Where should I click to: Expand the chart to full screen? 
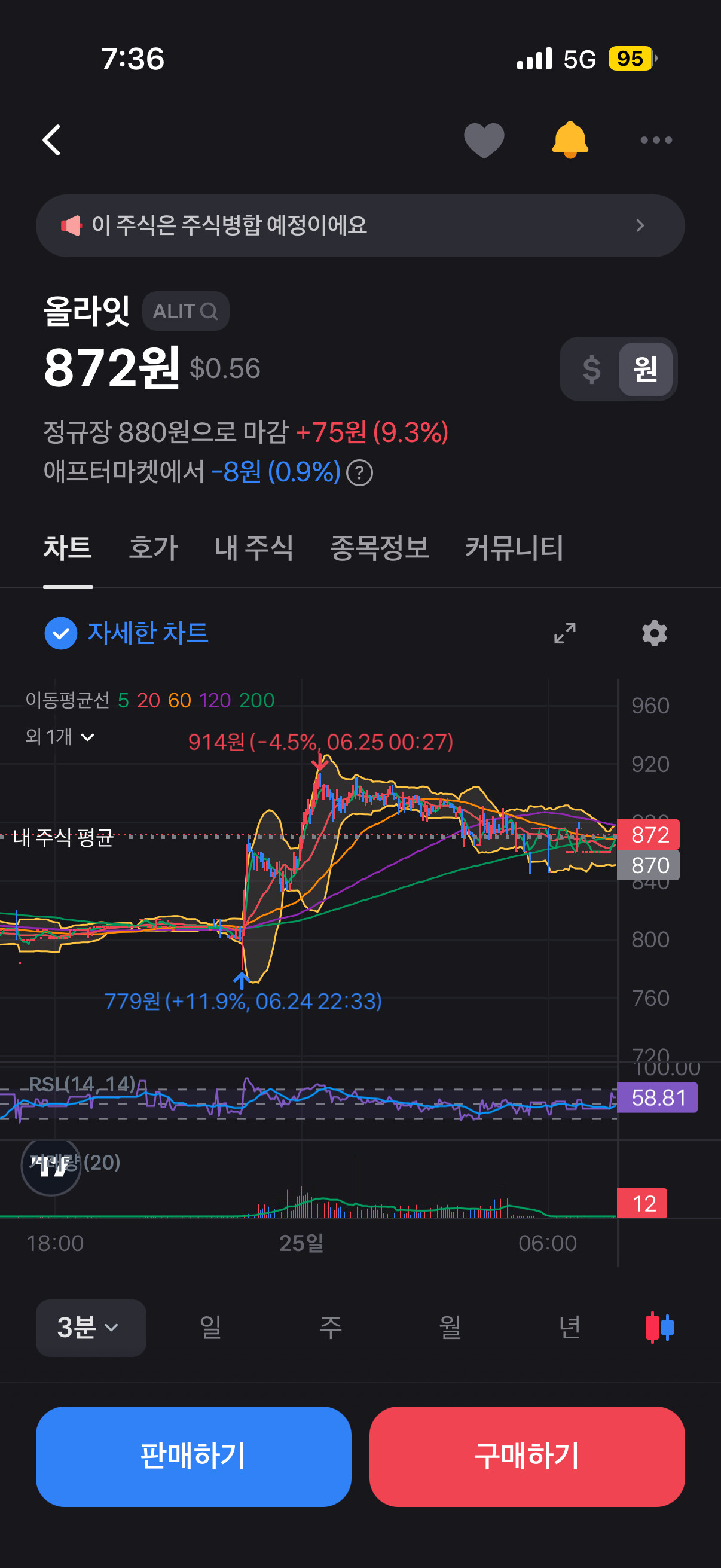point(564,633)
